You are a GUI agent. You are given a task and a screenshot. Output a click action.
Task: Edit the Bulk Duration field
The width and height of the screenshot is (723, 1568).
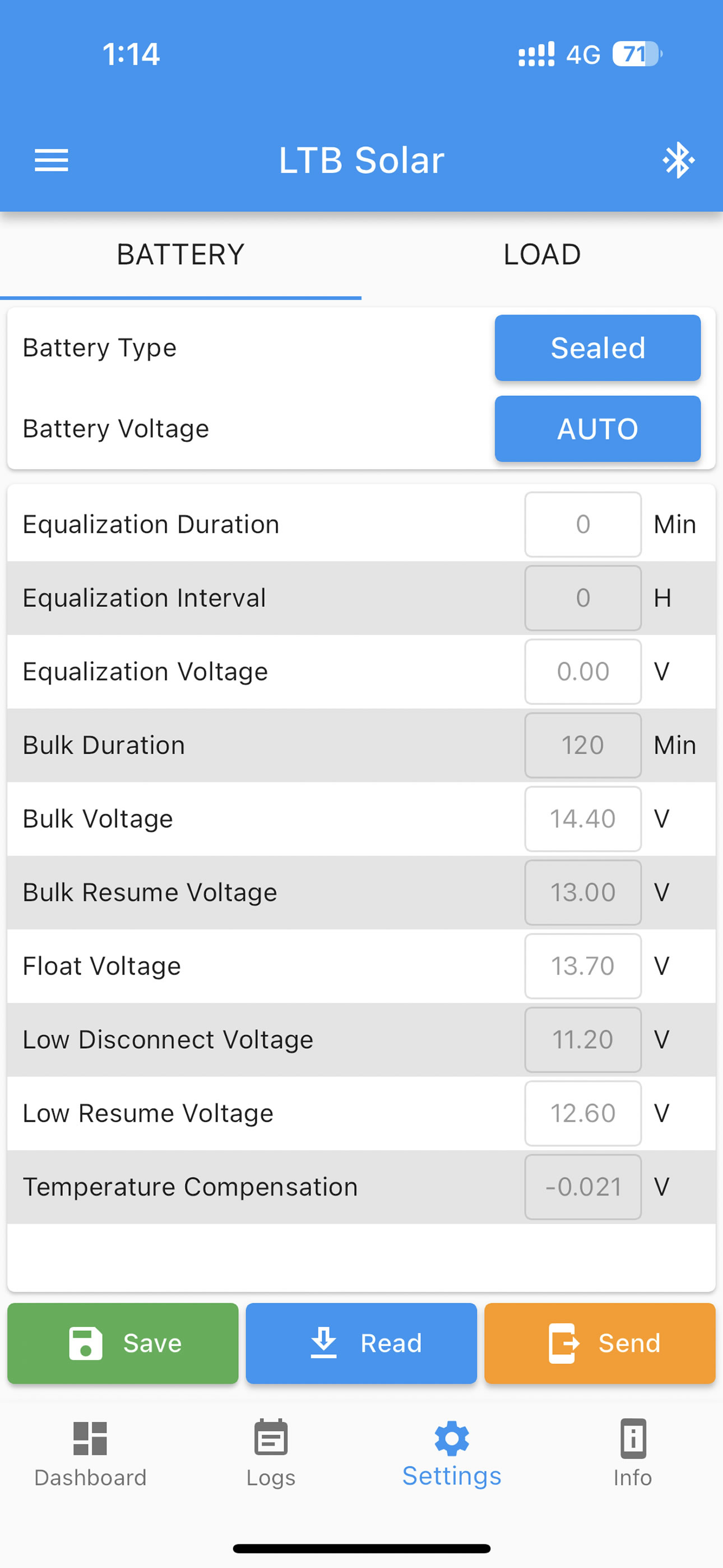583,745
